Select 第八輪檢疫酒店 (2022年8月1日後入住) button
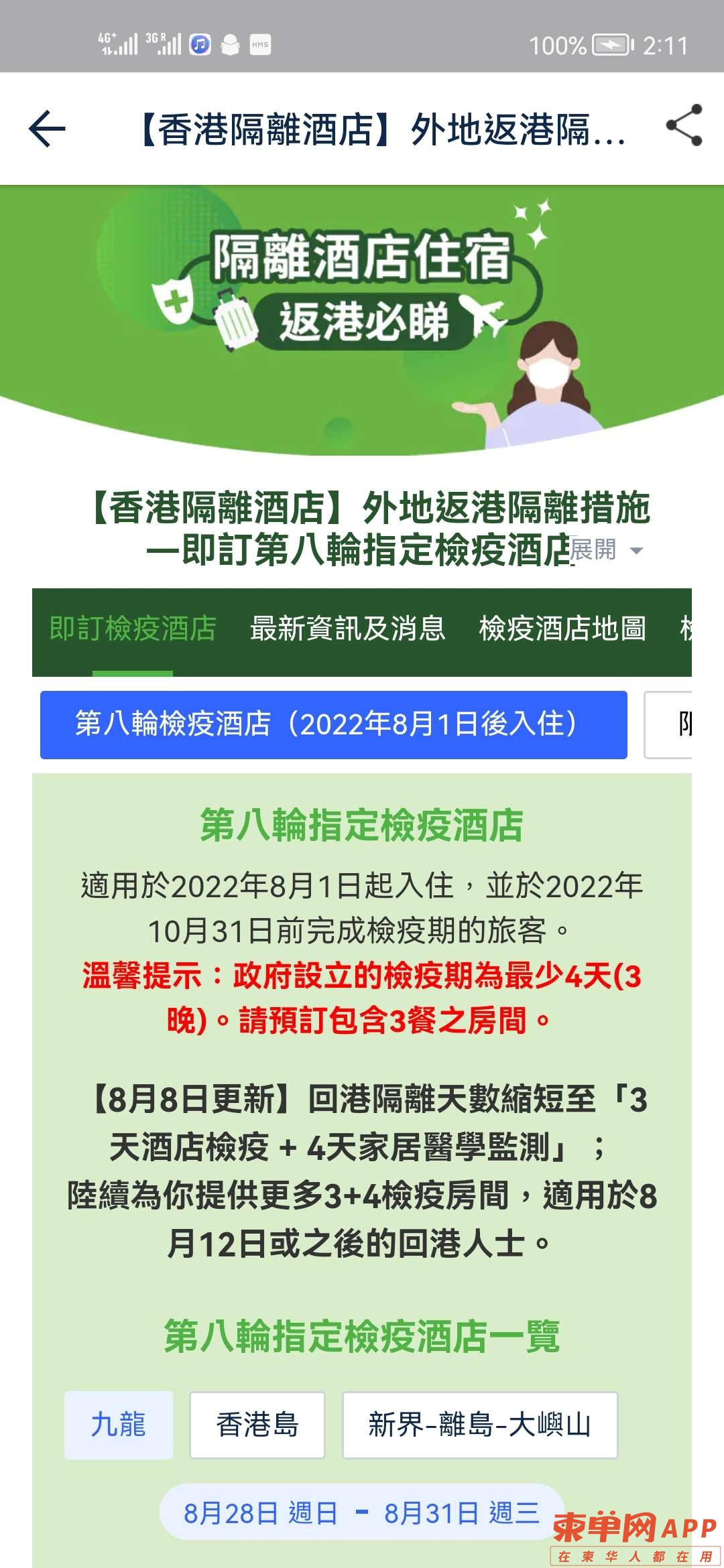 [333, 725]
